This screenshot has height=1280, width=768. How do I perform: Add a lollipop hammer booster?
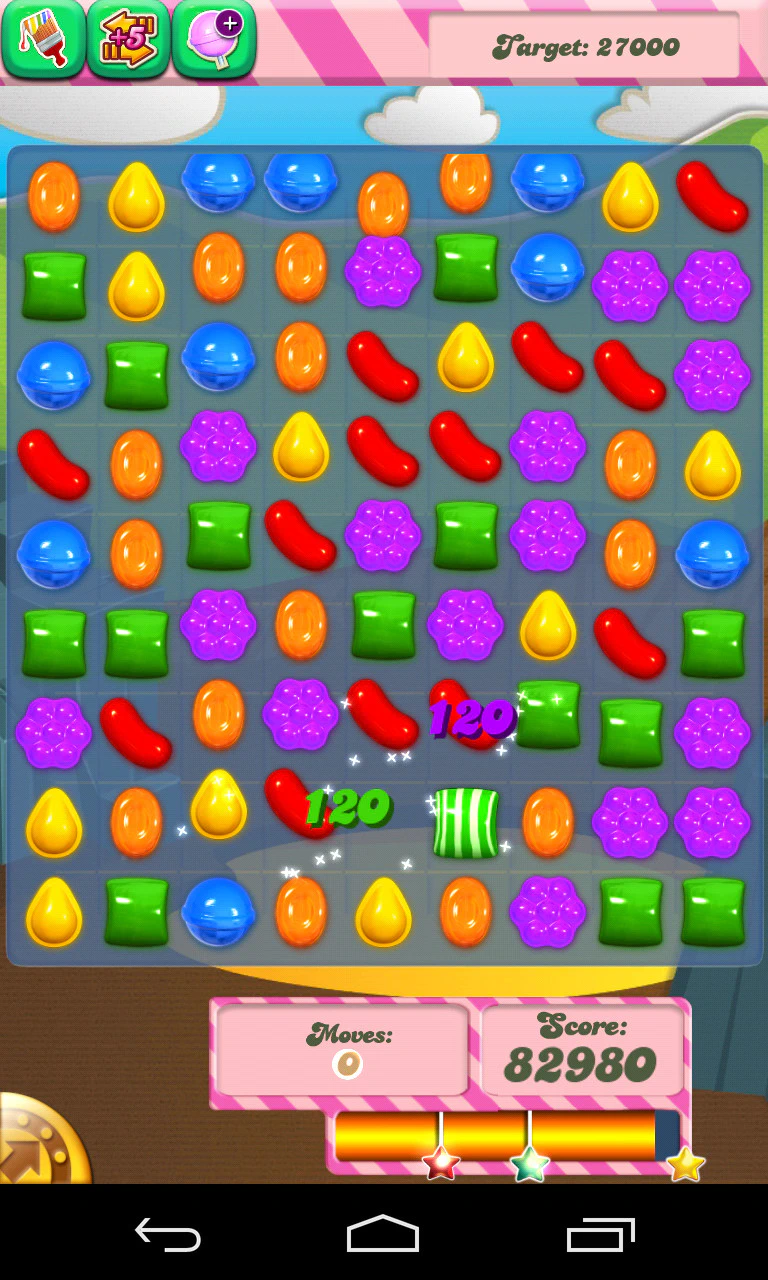[213, 38]
